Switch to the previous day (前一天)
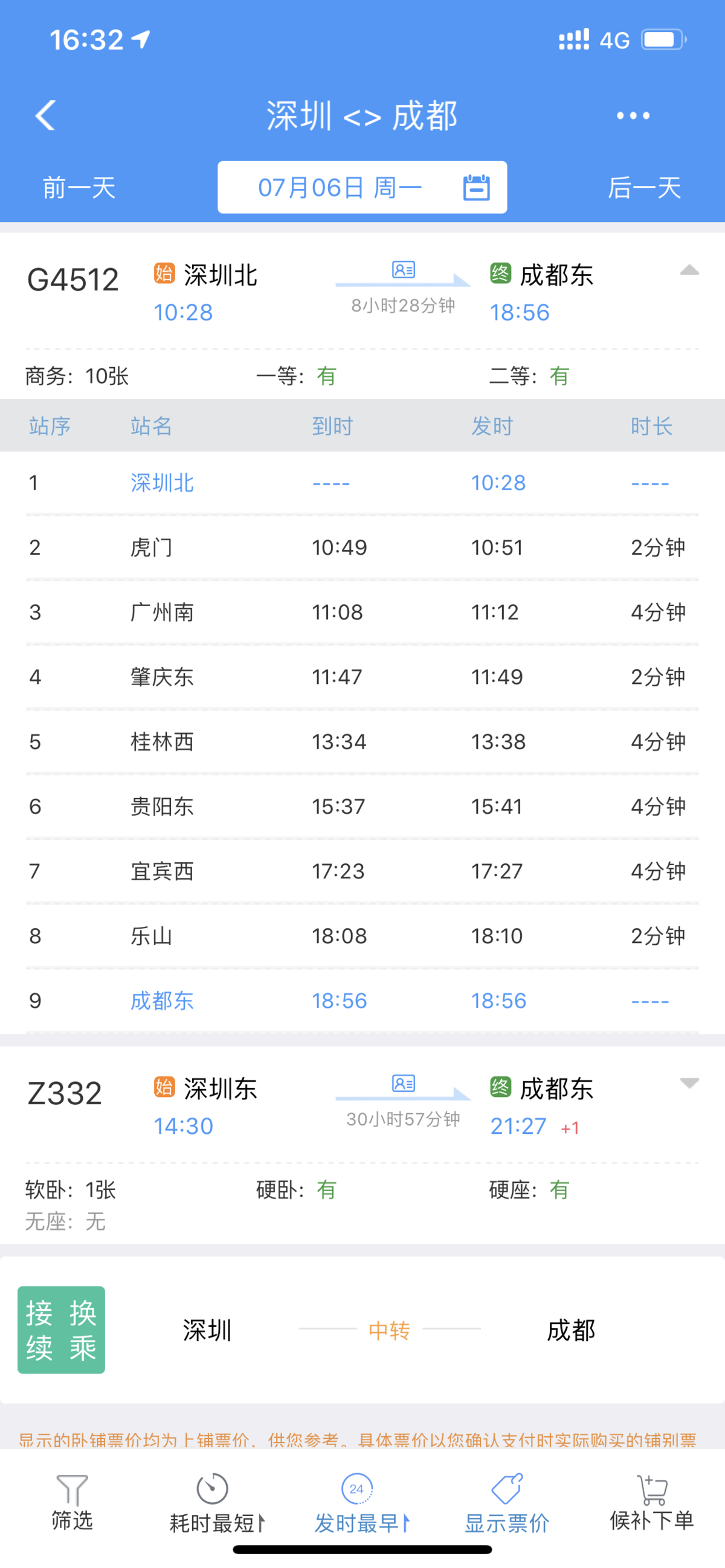The image size is (725, 1568). tap(79, 188)
